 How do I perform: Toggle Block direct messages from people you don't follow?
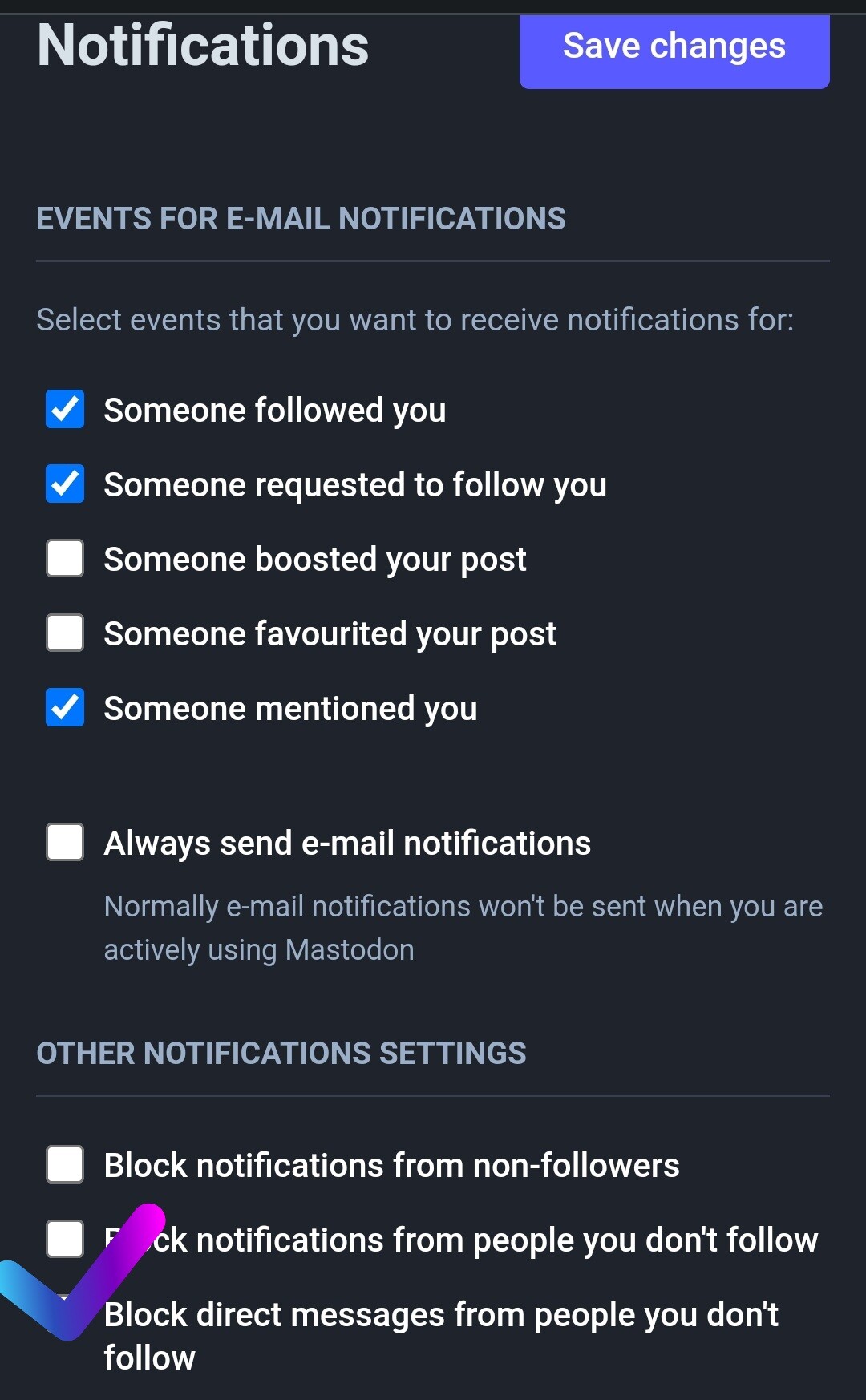(65, 1313)
